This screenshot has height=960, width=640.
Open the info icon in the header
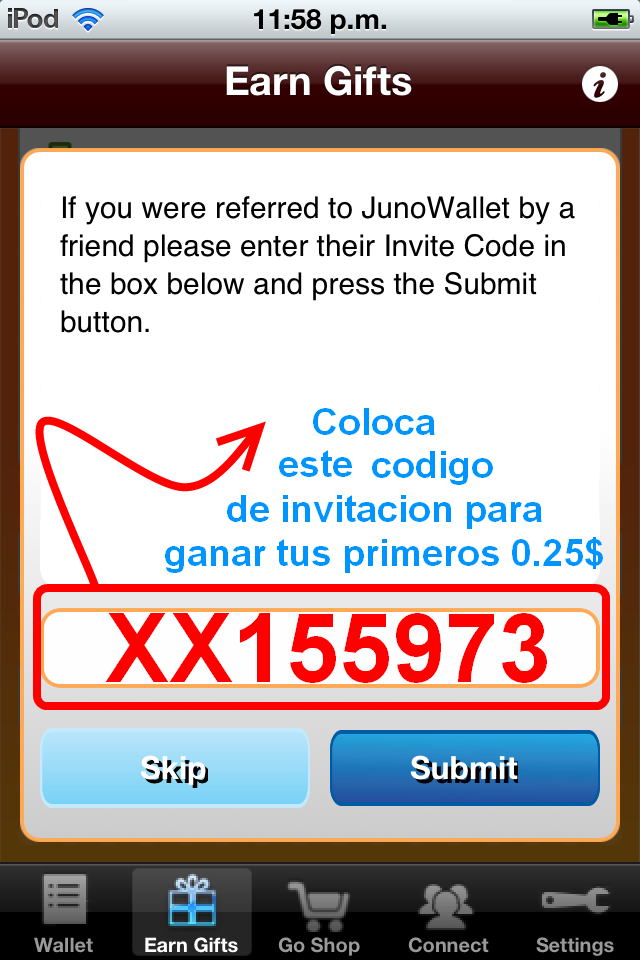pyautogui.click(x=599, y=86)
